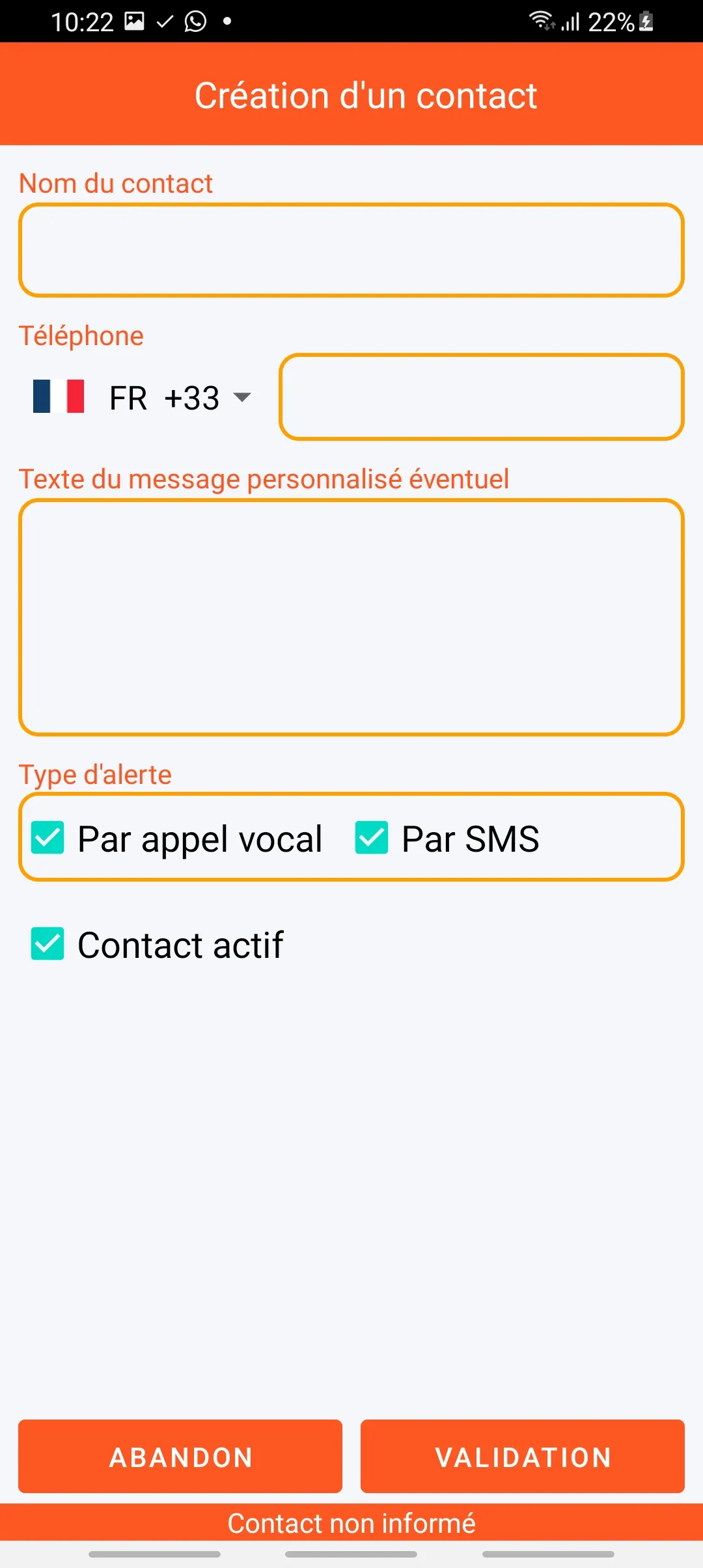Cancel with the ABANDON button
Image resolution: width=703 pixels, height=1568 pixels.
pyautogui.click(x=180, y=1457)
